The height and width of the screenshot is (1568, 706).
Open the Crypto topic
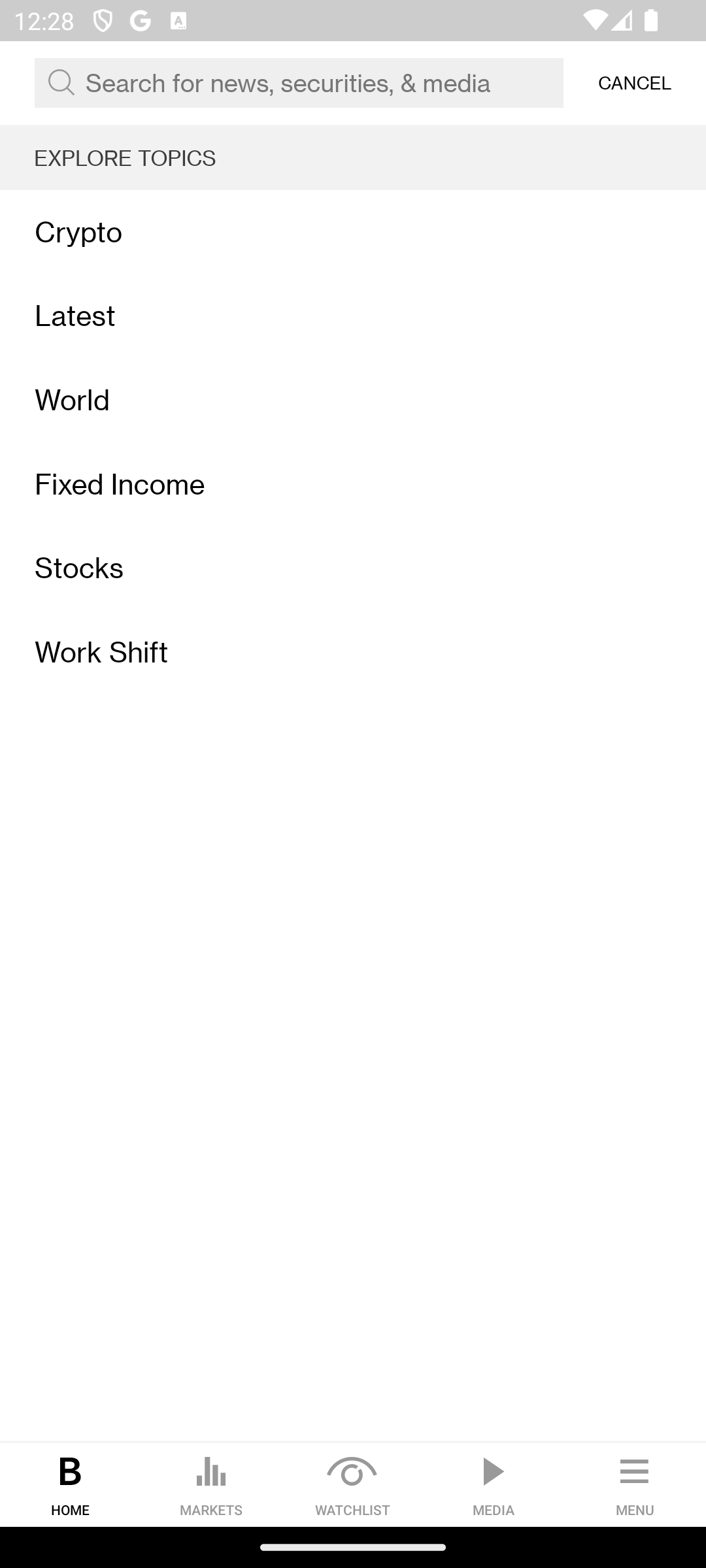point(353,233)
